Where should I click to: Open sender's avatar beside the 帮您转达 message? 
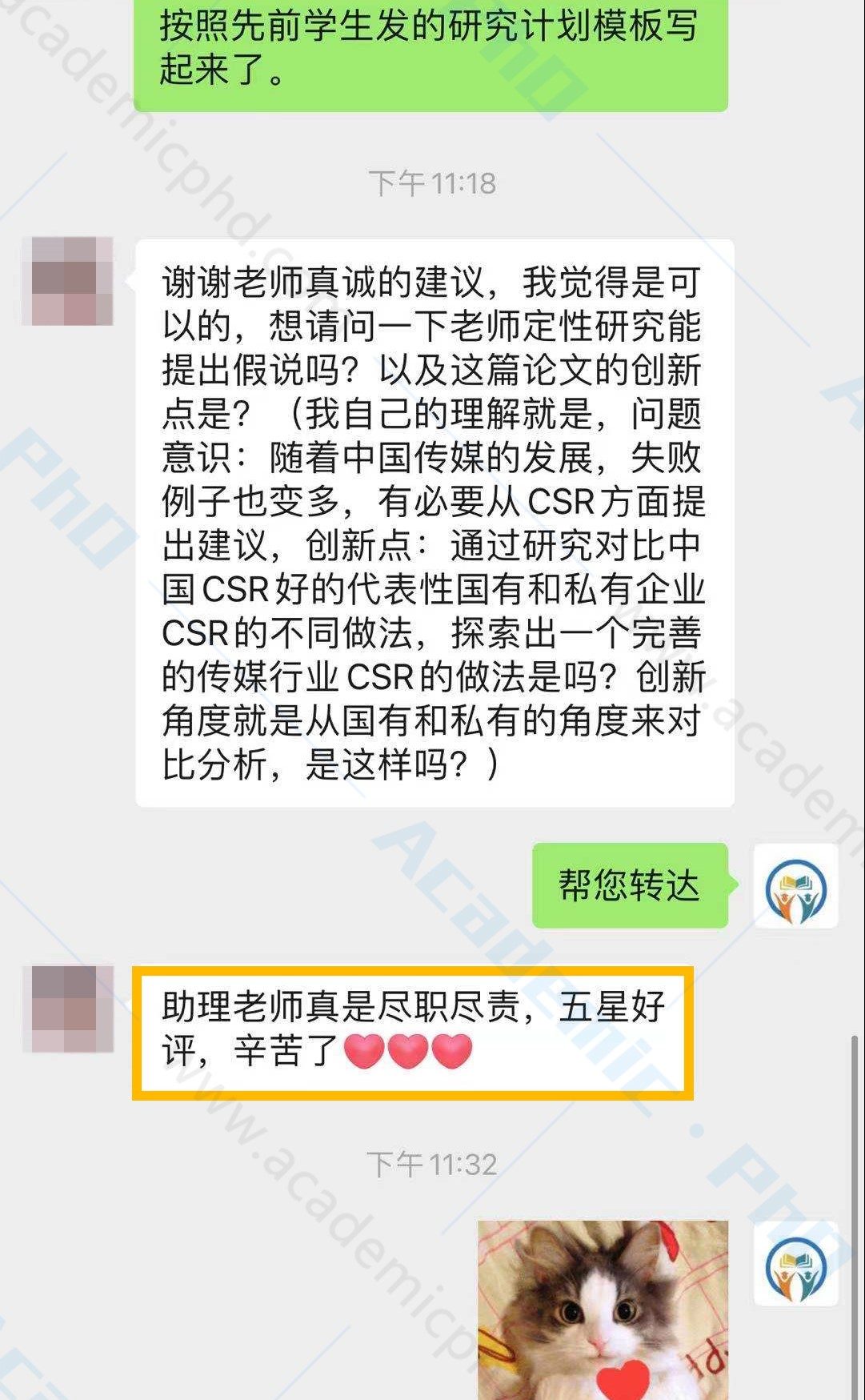point(796,886)
